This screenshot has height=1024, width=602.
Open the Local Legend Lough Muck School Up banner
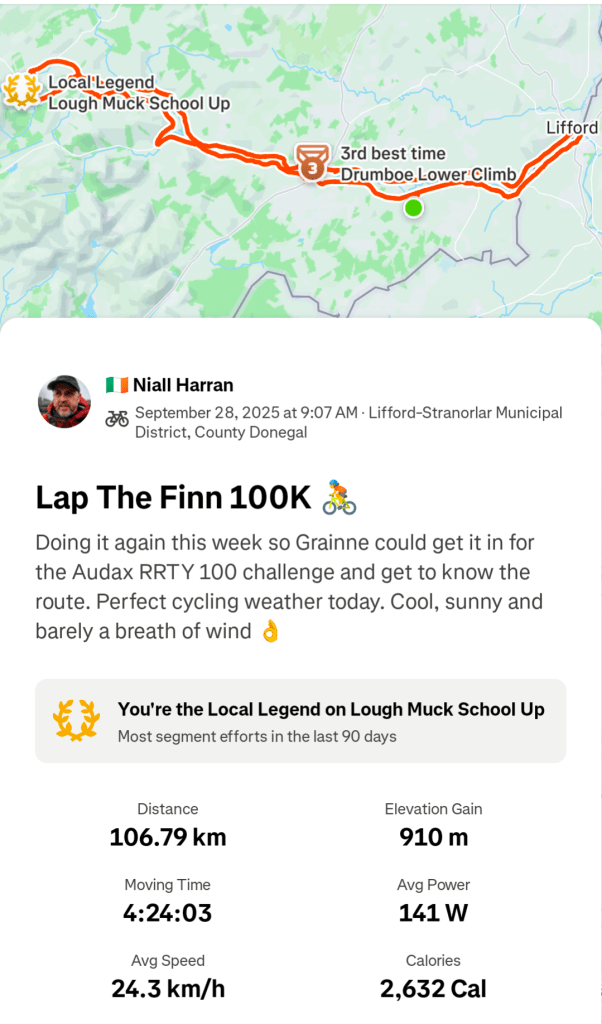[300, 721]
